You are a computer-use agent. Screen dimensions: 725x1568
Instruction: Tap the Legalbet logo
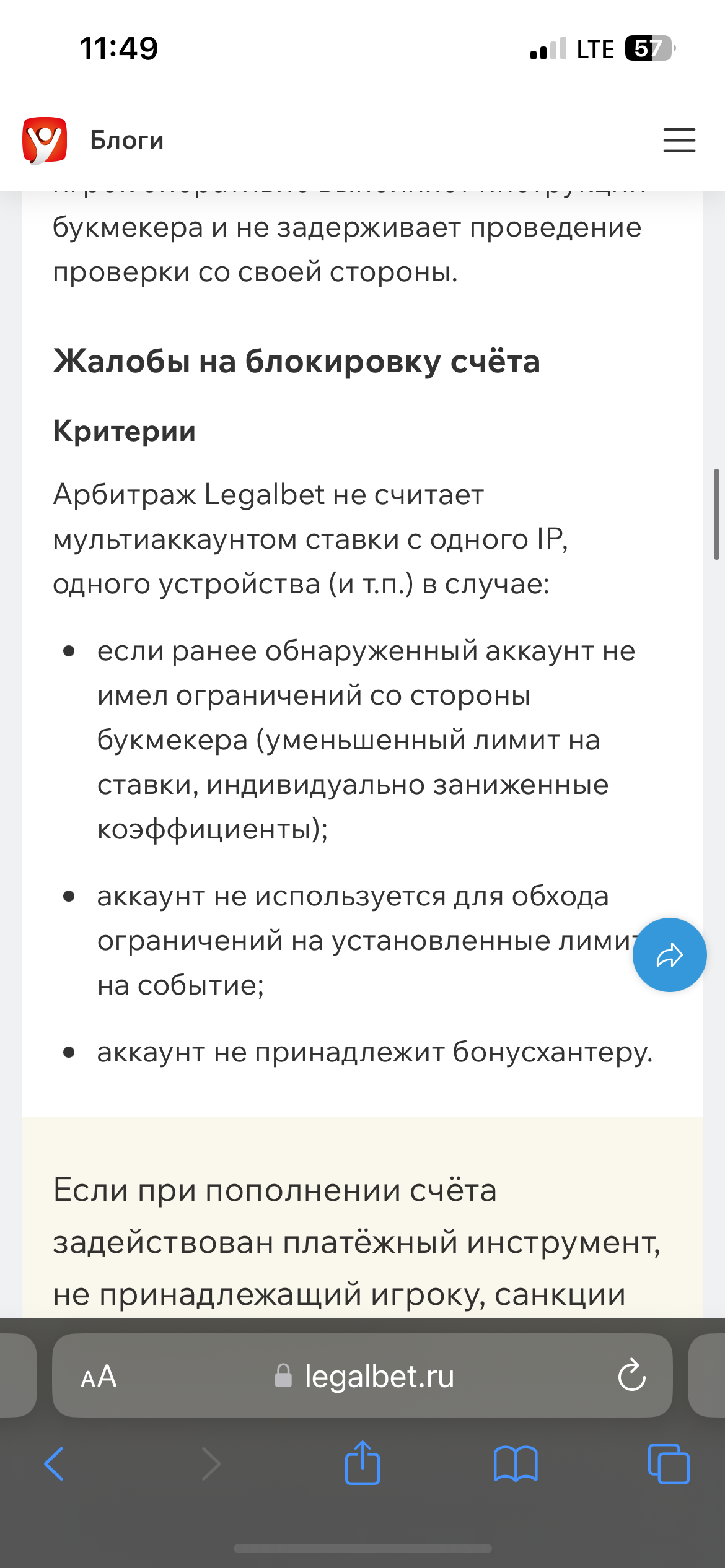[45, 141]
